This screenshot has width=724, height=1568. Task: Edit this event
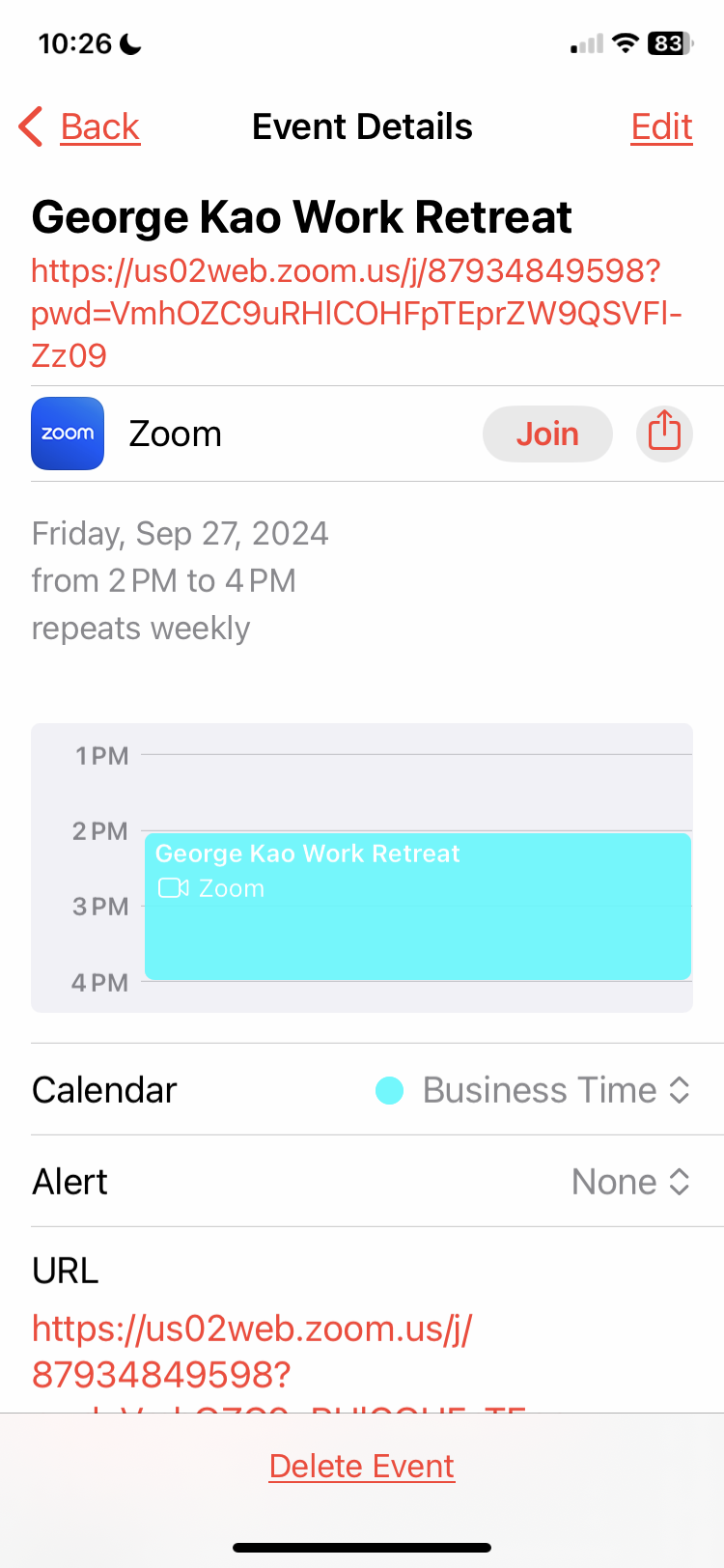(x=661, y=126)
